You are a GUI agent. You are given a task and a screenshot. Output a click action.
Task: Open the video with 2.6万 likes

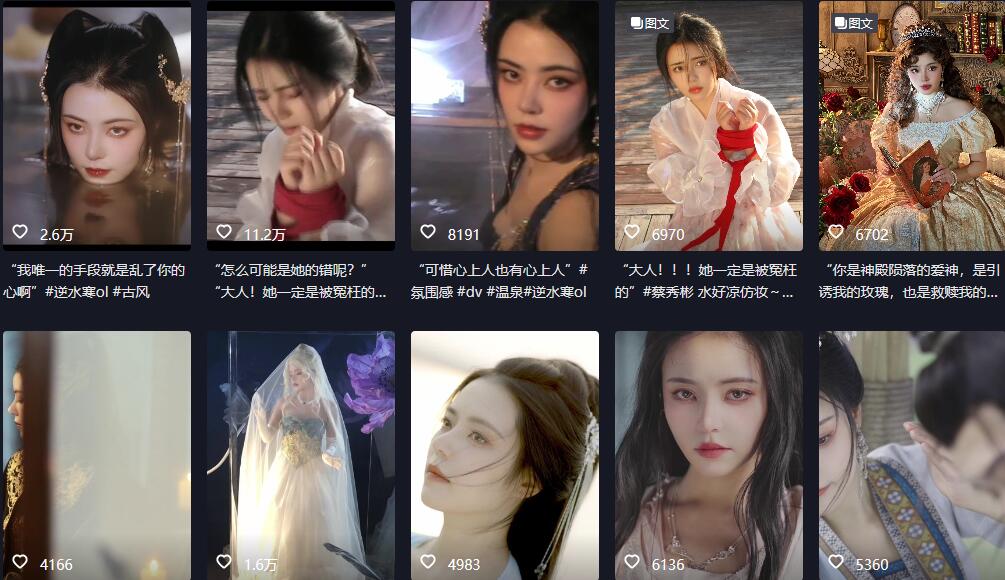point(96,125)
